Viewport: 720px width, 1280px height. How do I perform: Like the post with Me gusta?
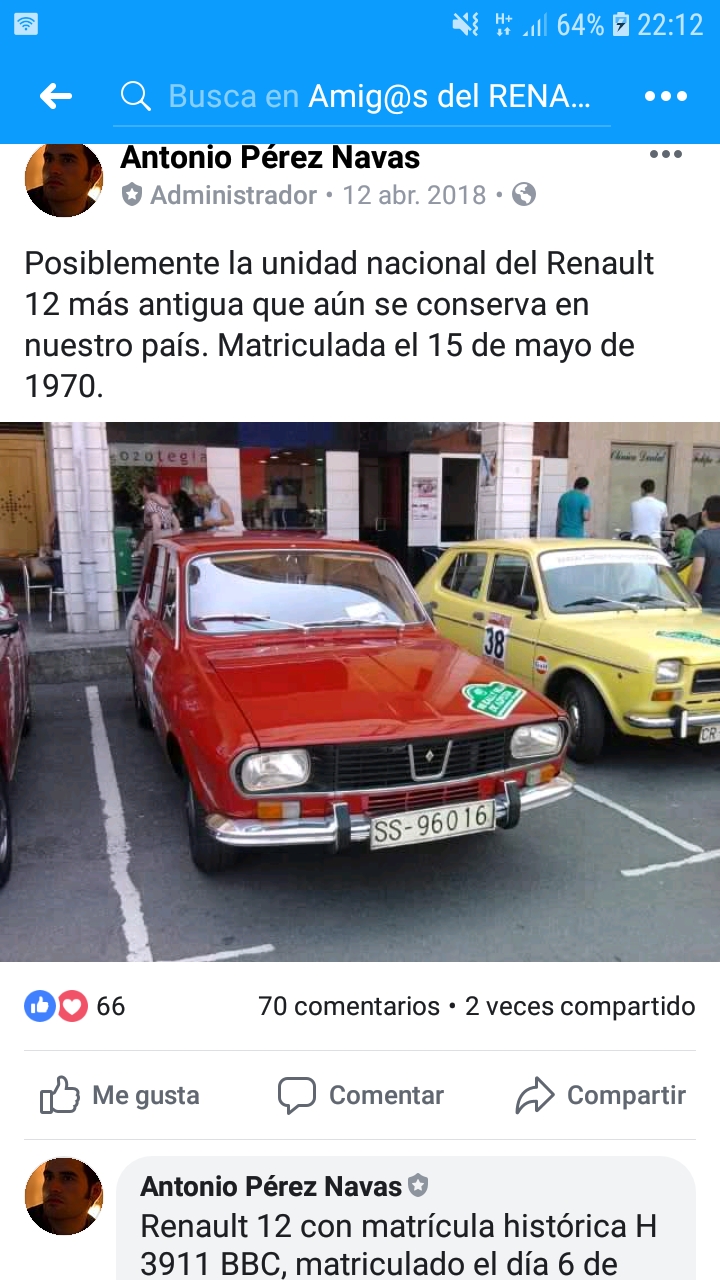point(120,1095)
